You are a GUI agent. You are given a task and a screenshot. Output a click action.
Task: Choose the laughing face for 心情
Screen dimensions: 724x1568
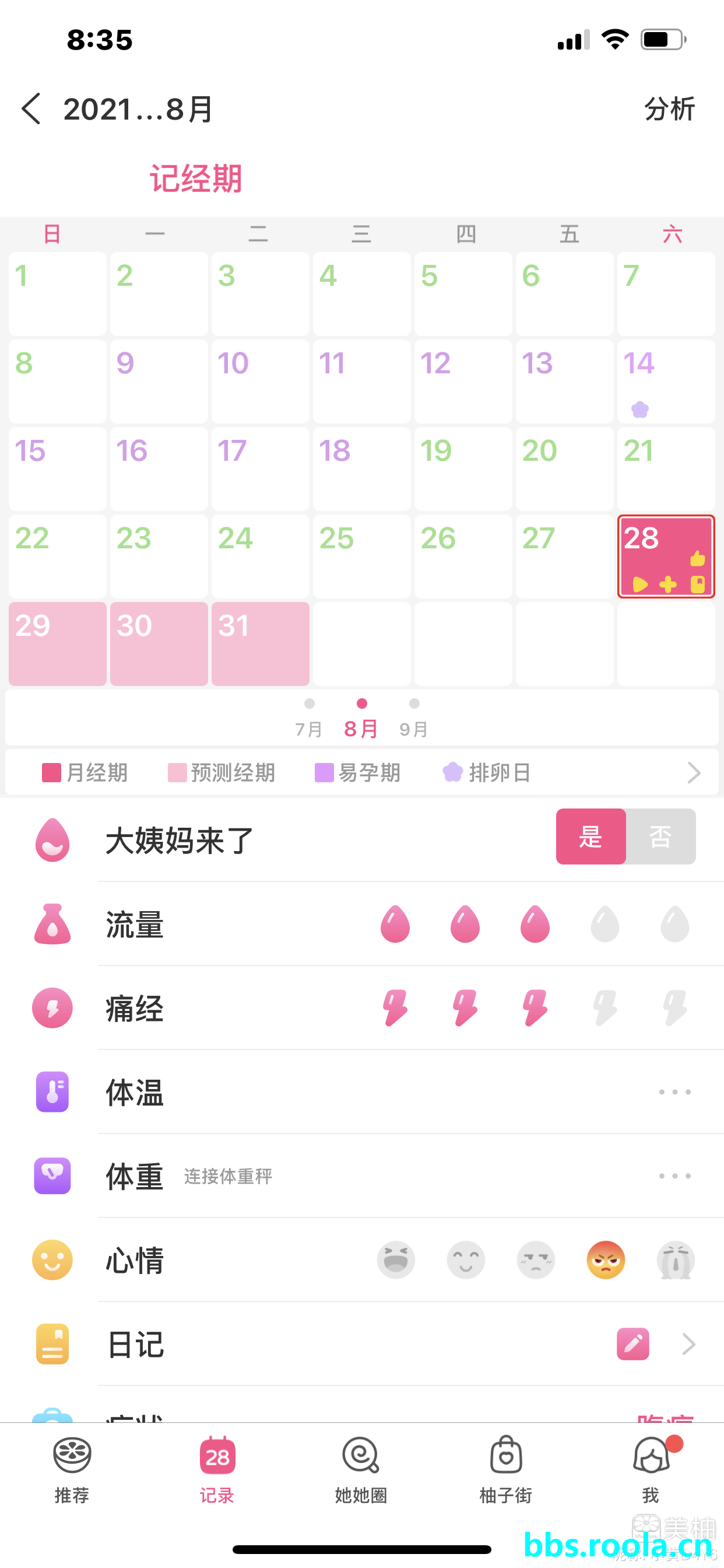[395, 1260]
